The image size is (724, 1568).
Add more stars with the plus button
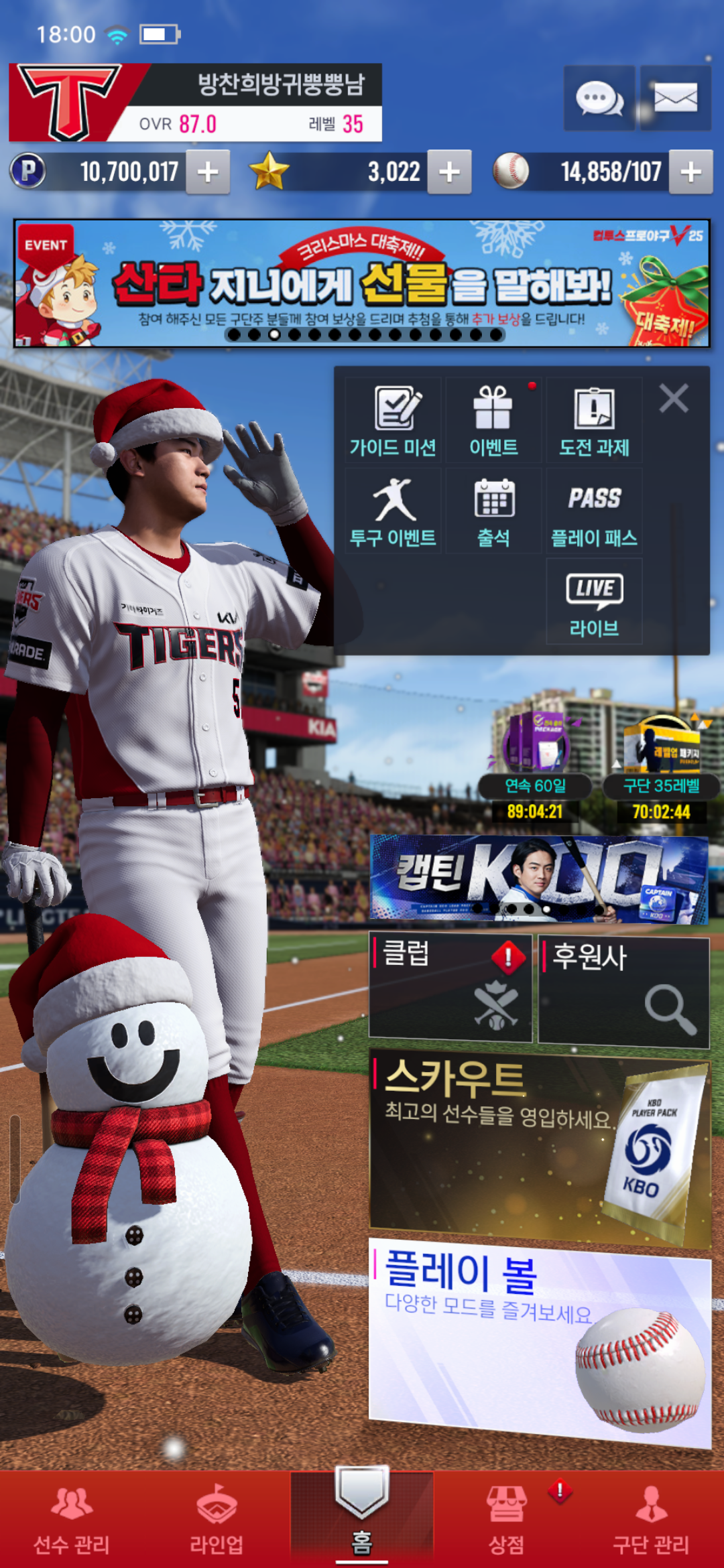449,172
